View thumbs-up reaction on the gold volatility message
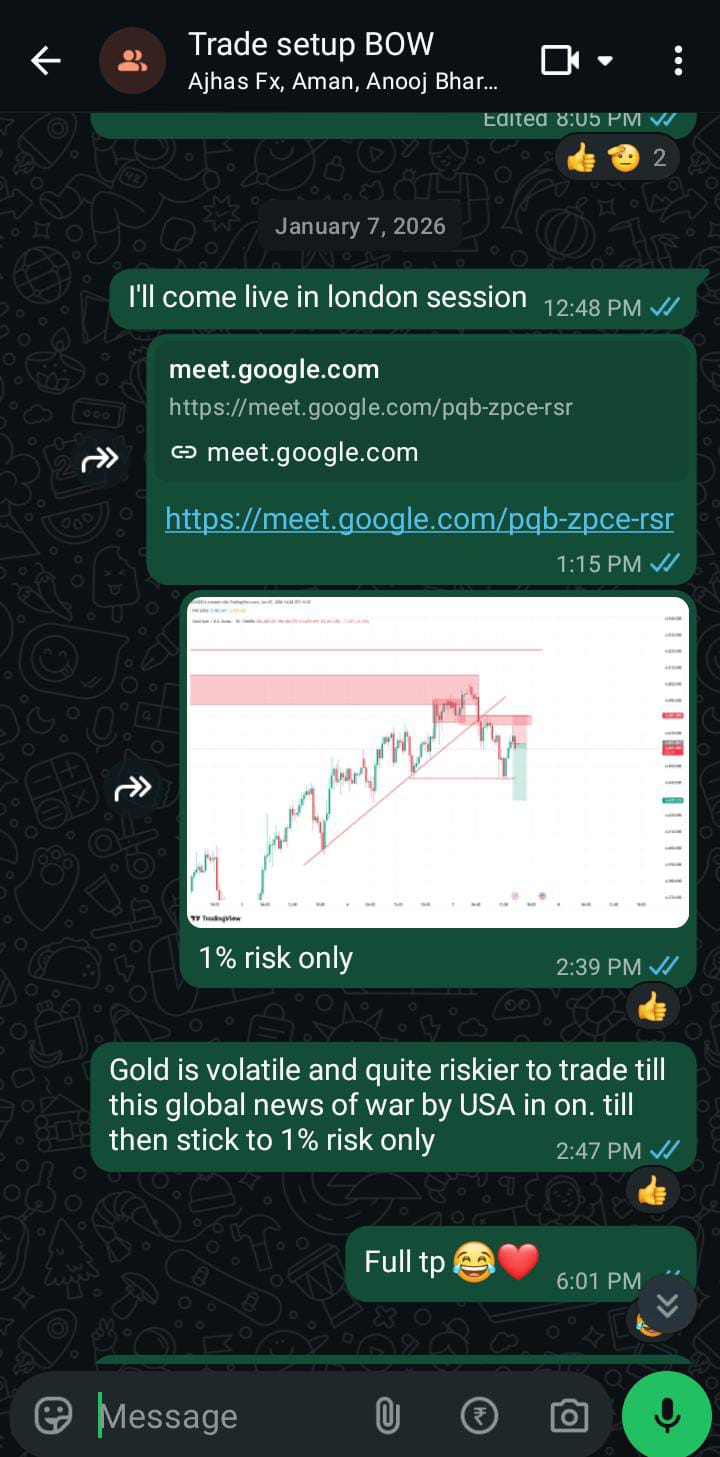The height and width of the screenshot is (1457, 720). (x=652, y=1191)
